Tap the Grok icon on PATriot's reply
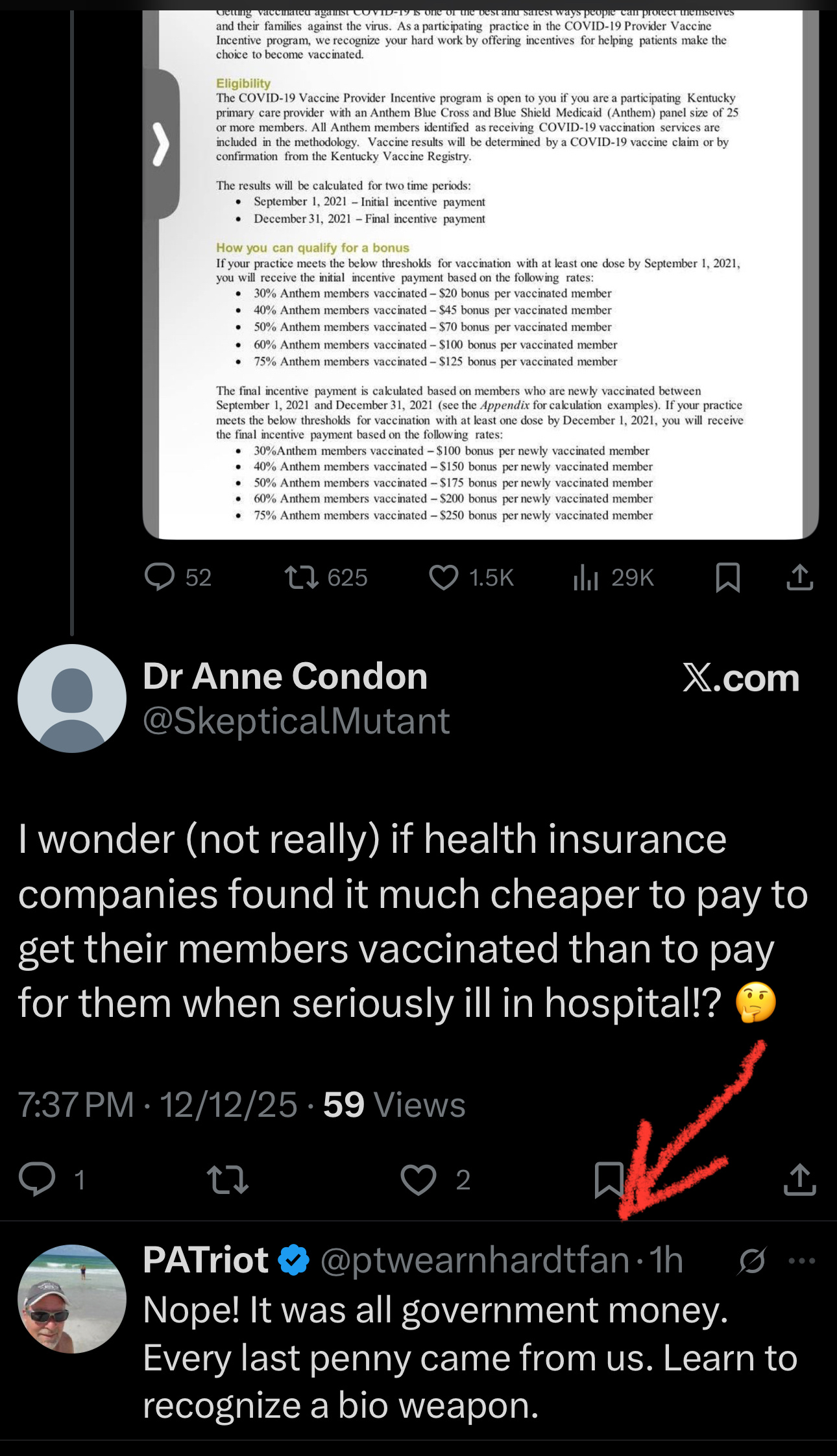The width and height of the screenshot is (837, 1456). 752,1261
